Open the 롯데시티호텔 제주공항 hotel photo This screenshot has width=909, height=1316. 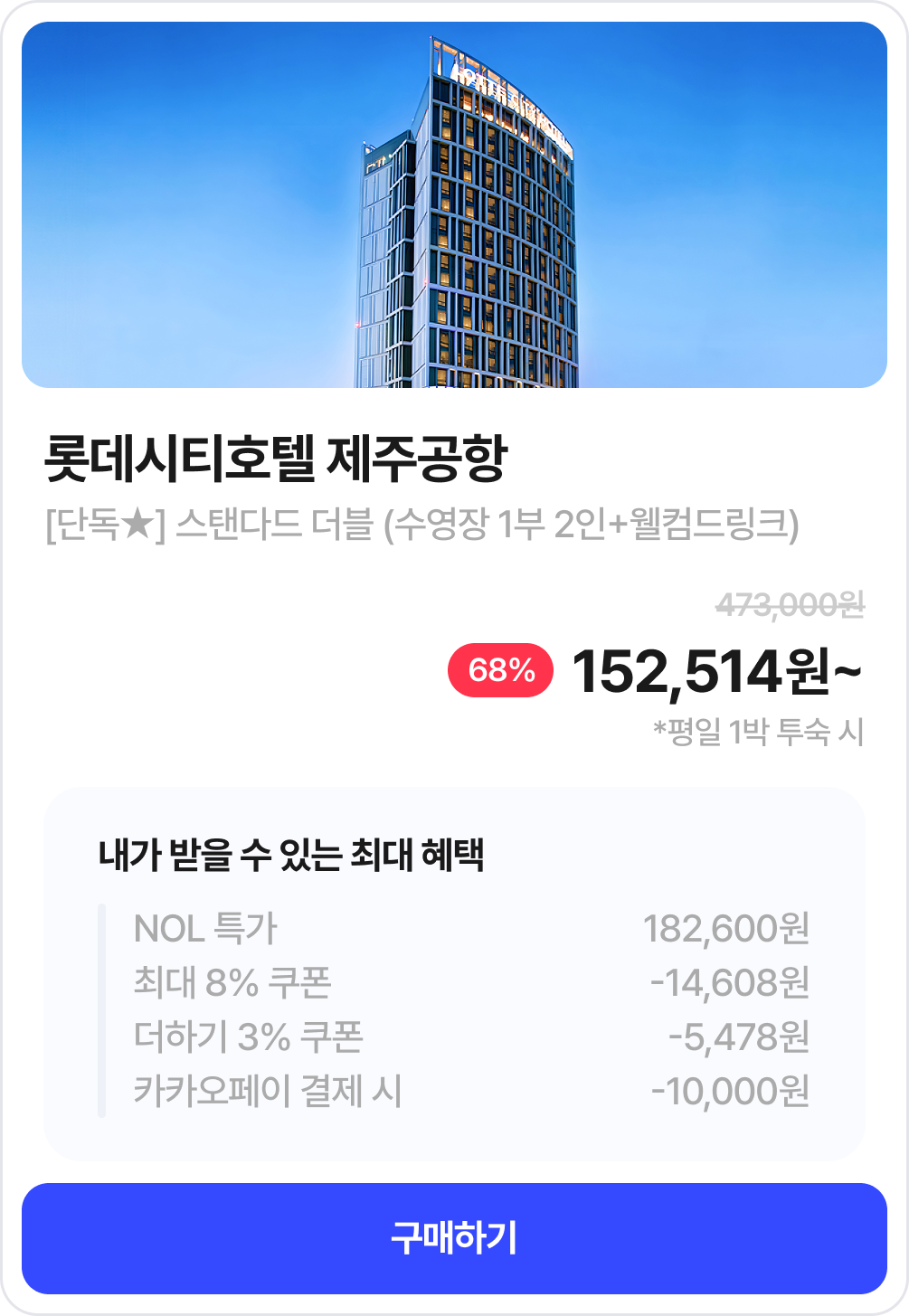point(454,205)
